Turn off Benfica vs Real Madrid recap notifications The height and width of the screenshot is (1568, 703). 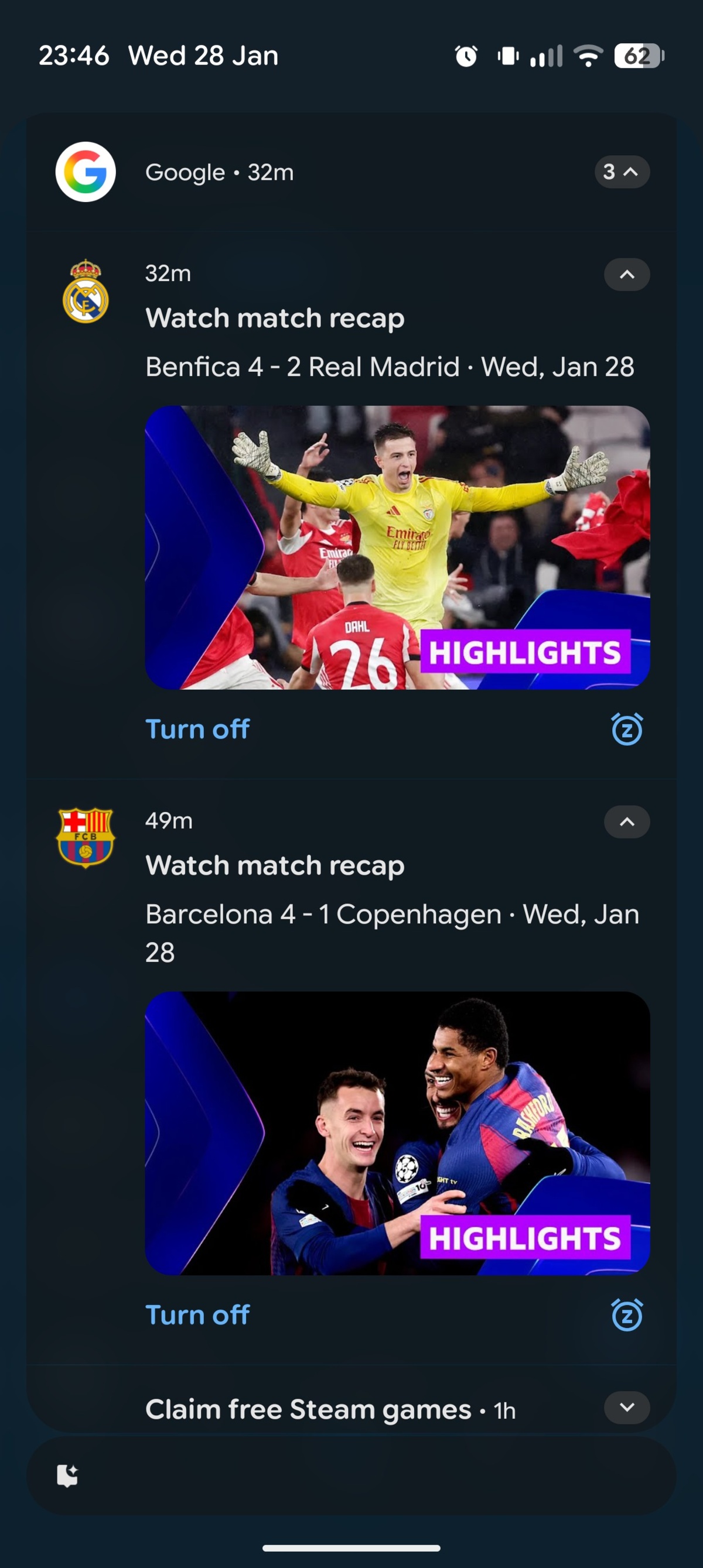pyautogui.click(x=197, y=728)
